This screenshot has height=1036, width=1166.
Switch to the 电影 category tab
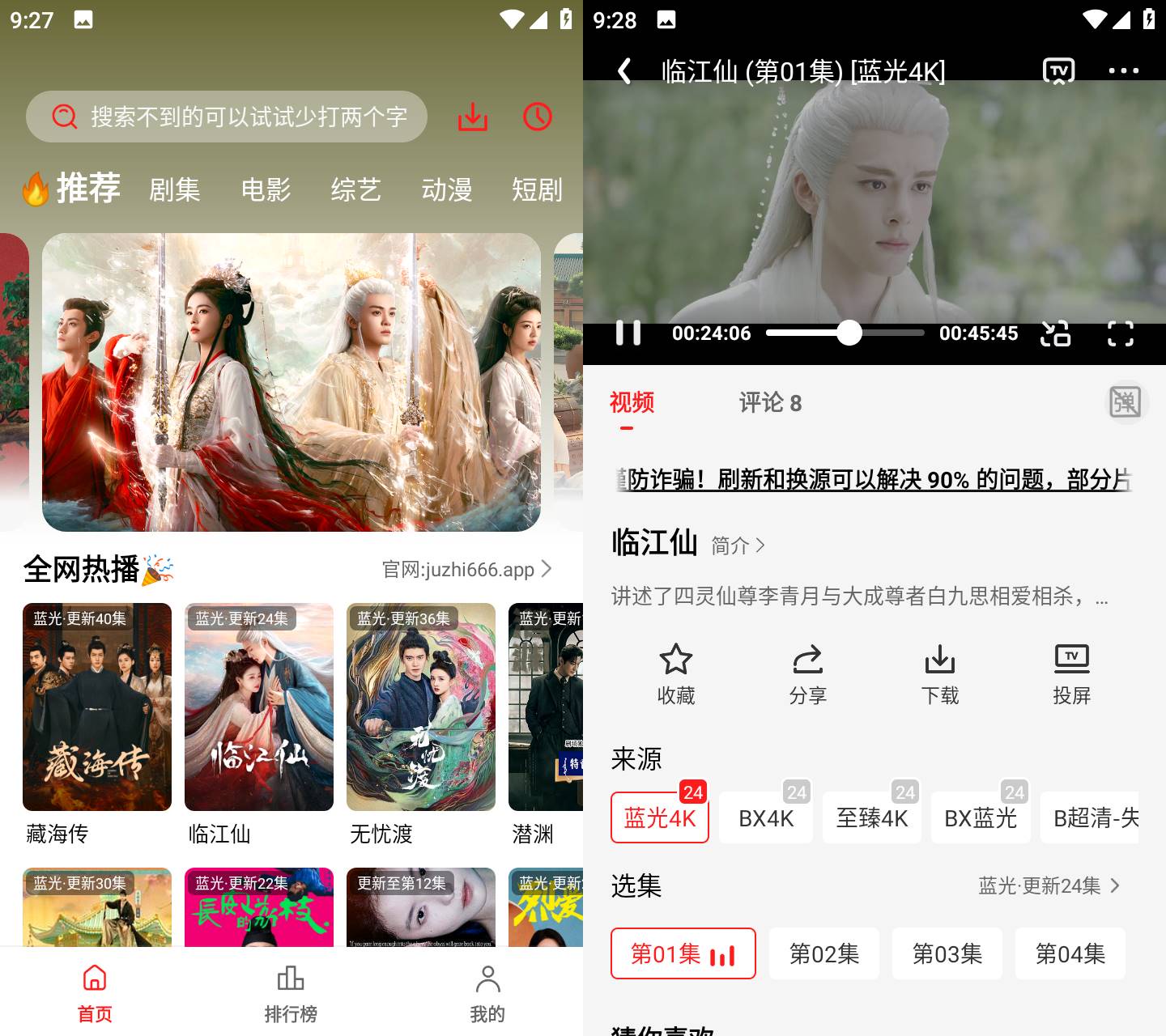tap(266, 189)
